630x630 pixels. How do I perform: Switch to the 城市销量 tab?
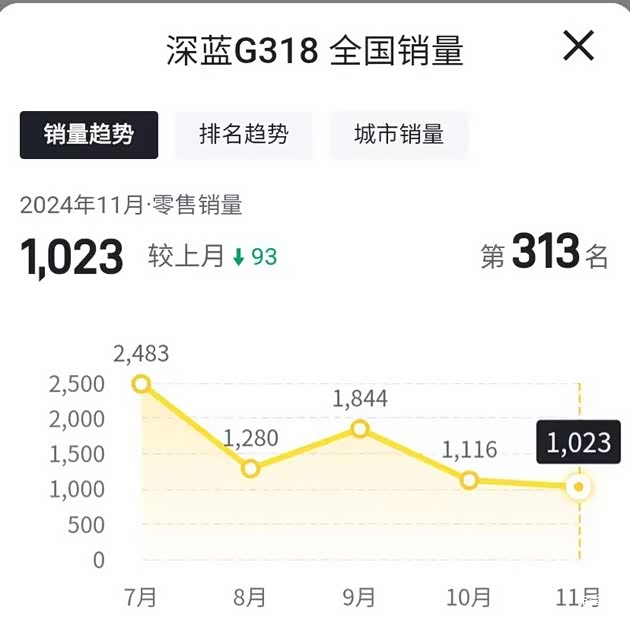coord(399,135)
